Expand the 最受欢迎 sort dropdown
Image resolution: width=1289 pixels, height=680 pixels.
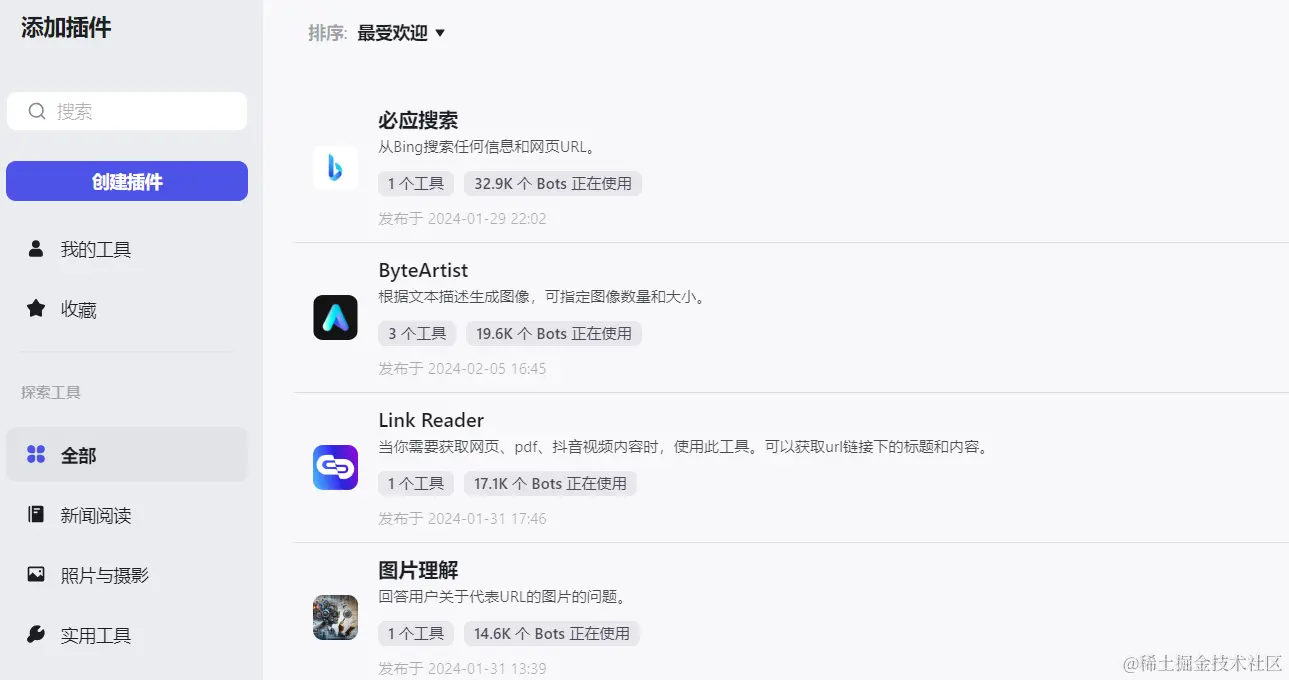tap(401, 33)
